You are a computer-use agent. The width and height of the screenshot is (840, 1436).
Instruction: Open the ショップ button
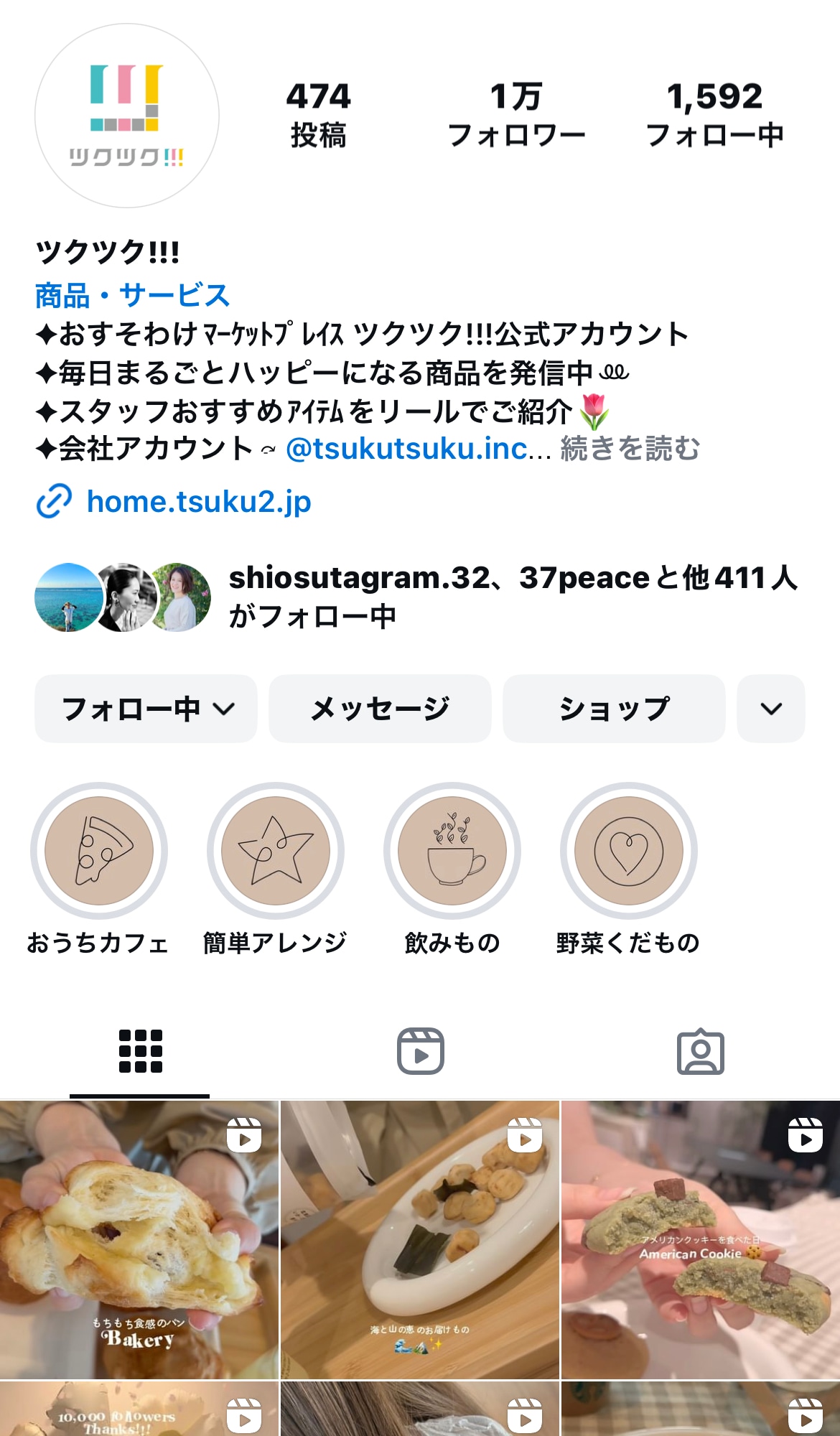coord(614,709)
